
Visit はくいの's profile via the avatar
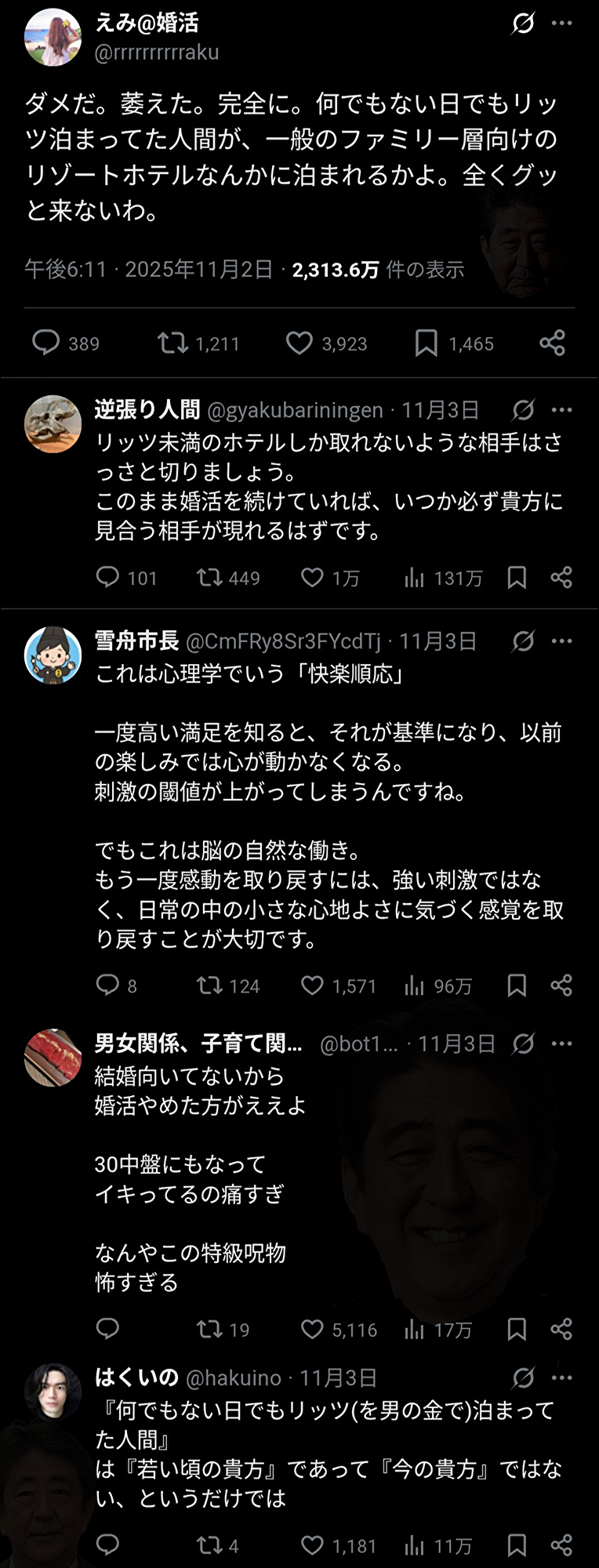pos(53,1391)
